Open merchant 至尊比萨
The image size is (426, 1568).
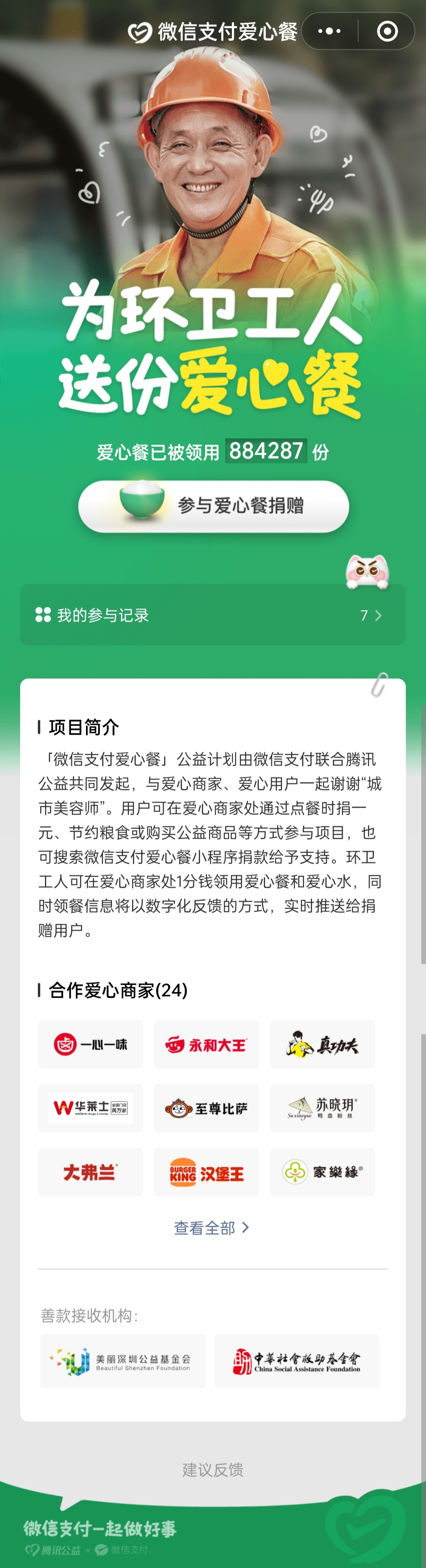[x=206, y=1108]
